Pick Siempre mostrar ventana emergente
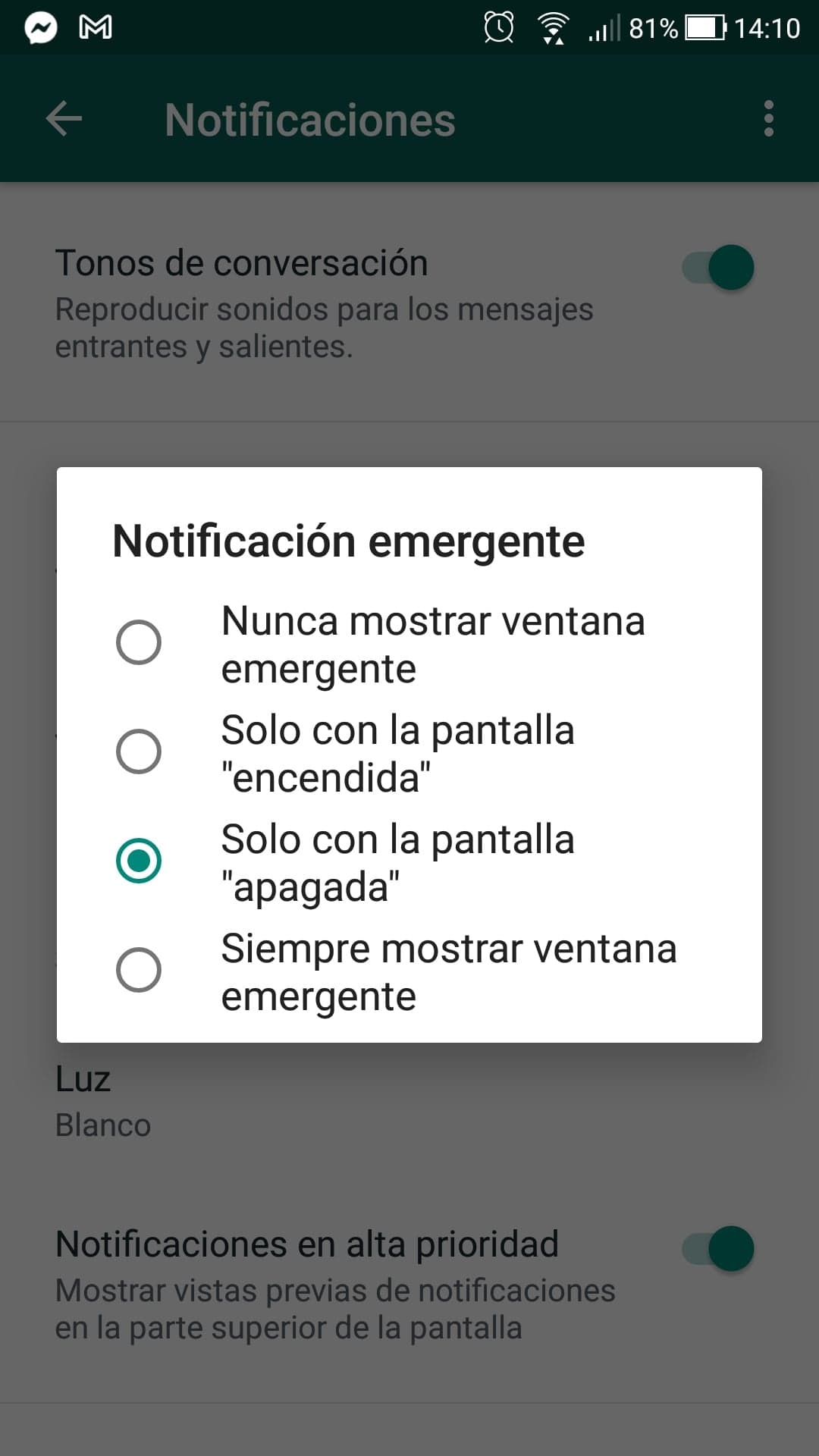Screen dimensions: 819x1456 (x=139, y=970)
